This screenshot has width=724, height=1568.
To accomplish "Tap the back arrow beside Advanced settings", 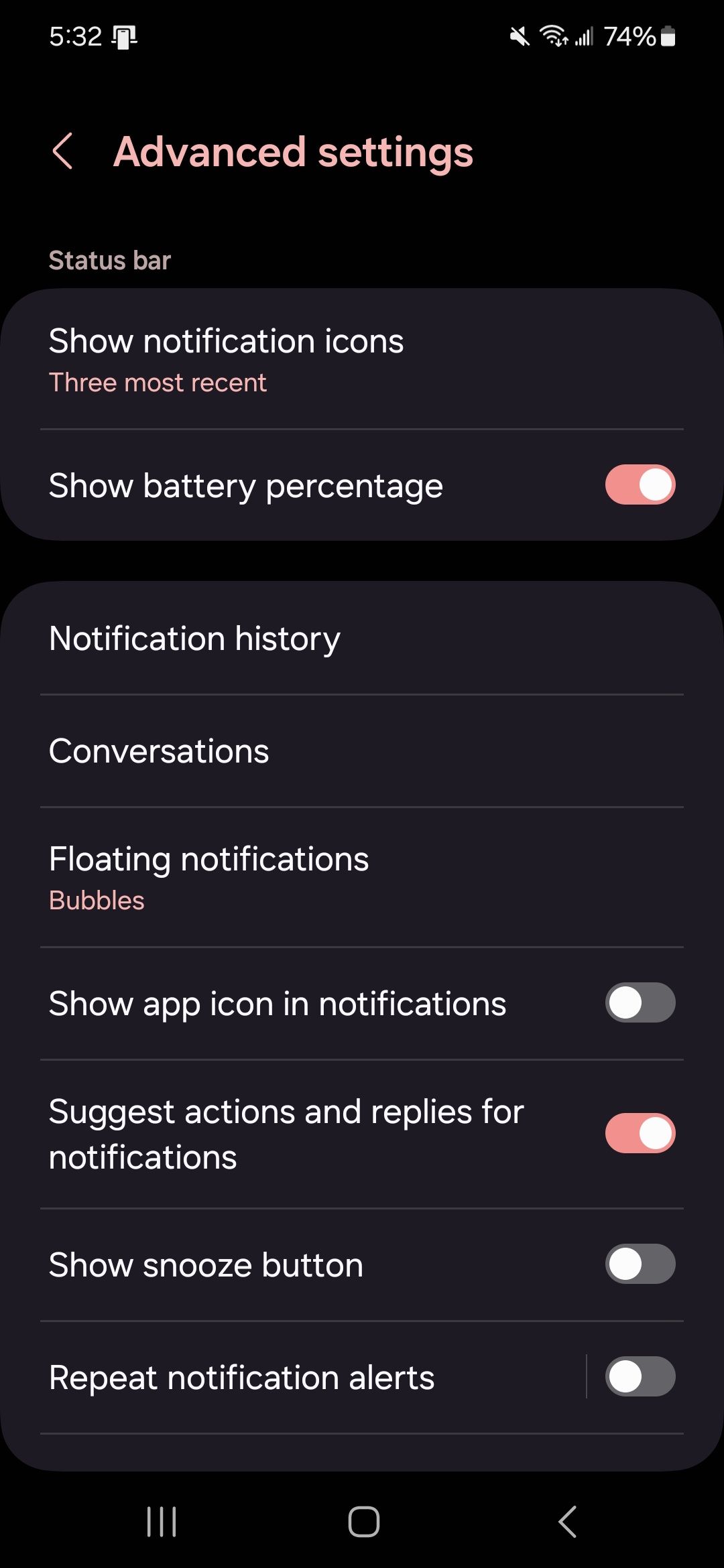I will coord(64,152).
